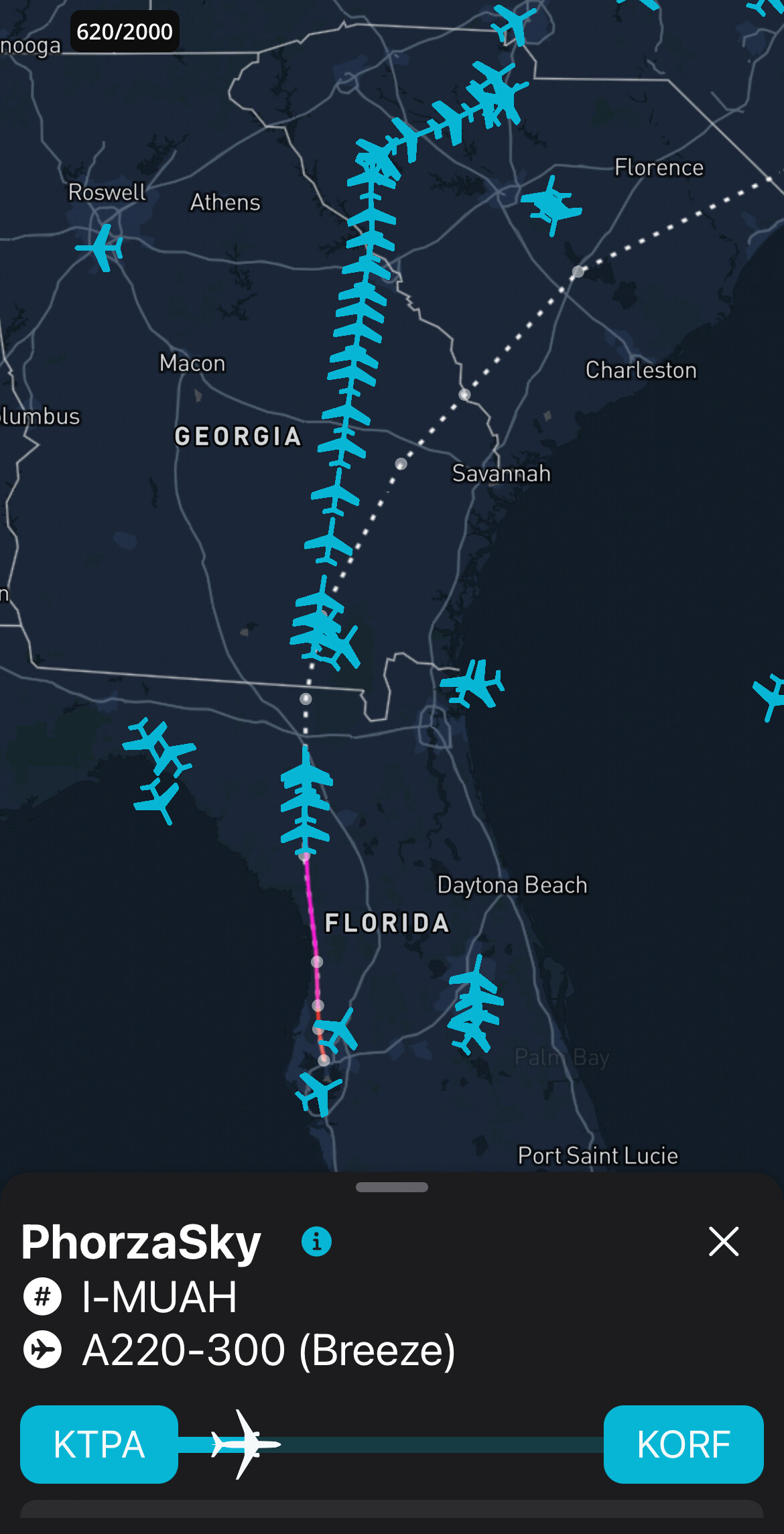Select the KTPA departure airport button
Image resolution: width=784 pixels, height=1534 pixels.
tap(99, 1444)
